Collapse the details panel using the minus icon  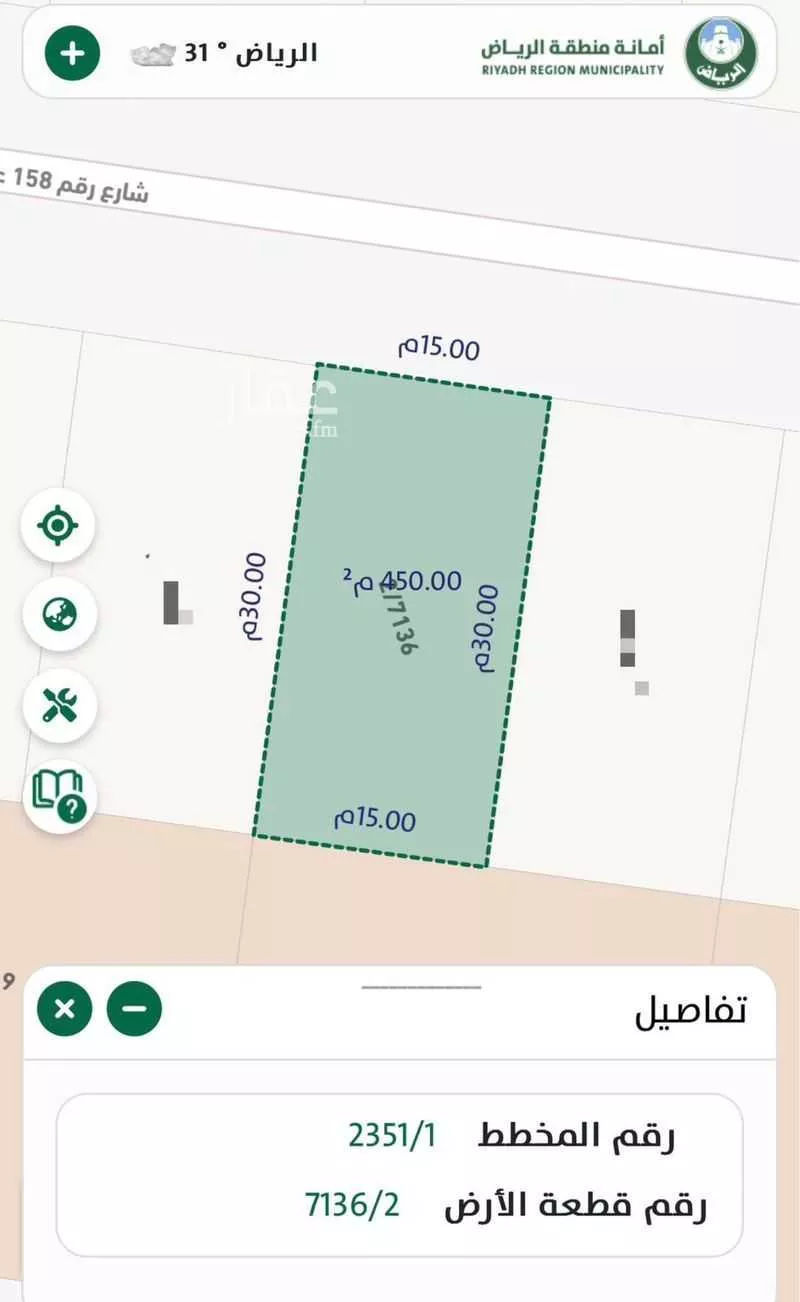(133, 1008)
